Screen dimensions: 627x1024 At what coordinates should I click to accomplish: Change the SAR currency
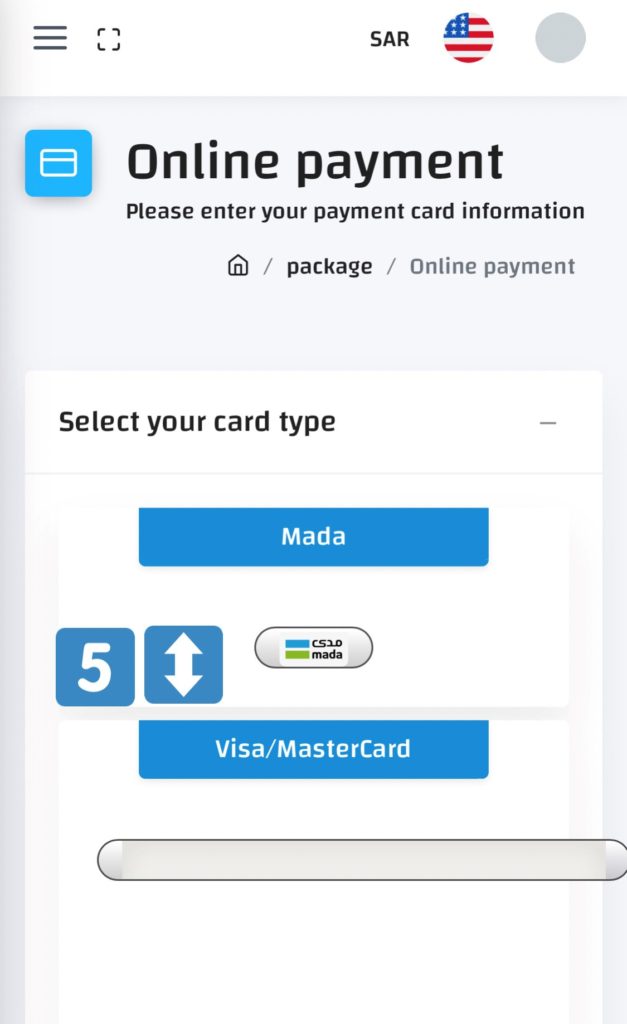pyautogui.click(x=389, y=40)
